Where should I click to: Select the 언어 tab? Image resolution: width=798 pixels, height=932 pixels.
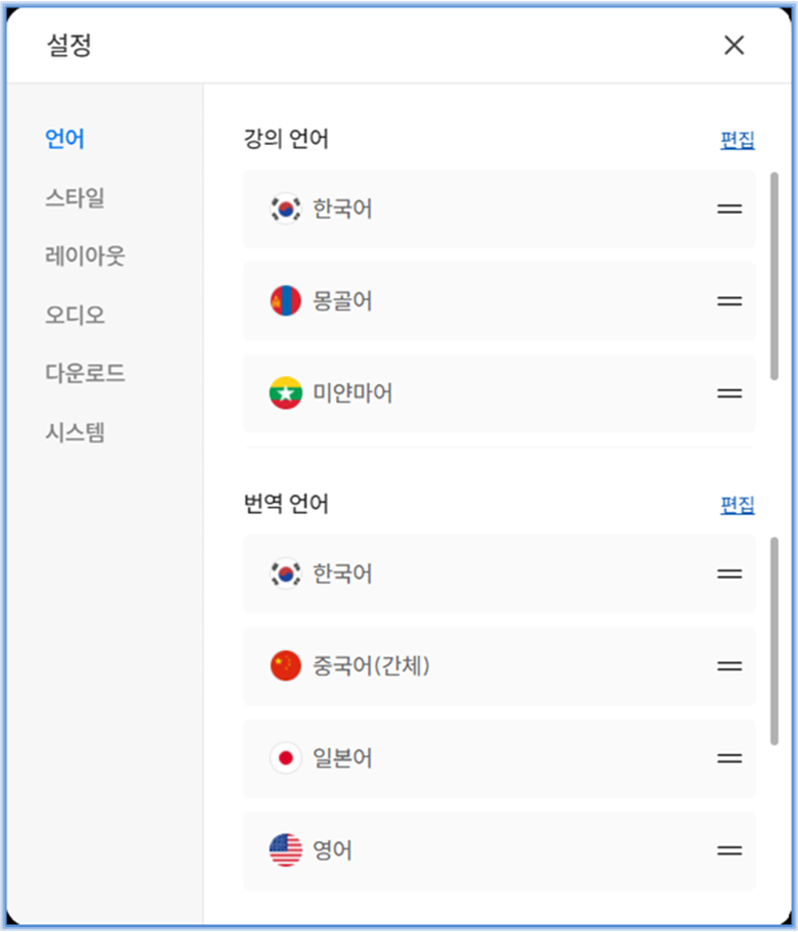pyautogui.click(x=65, y=138)
